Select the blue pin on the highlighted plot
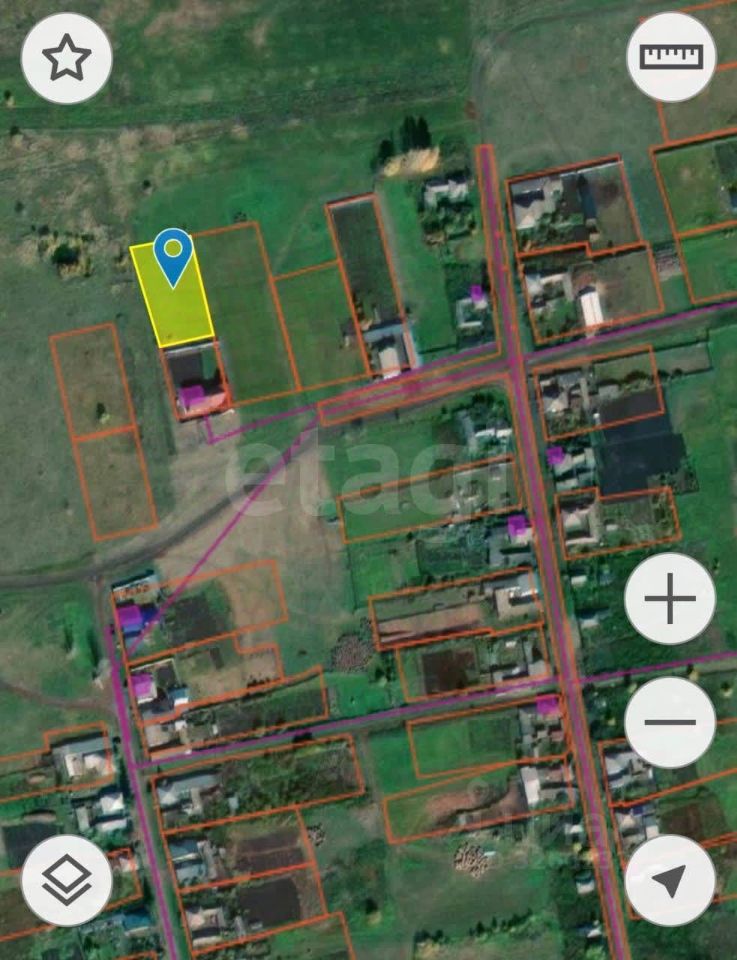Image resolution: width=737 pixels, height=960 pixels. point(174,254)
